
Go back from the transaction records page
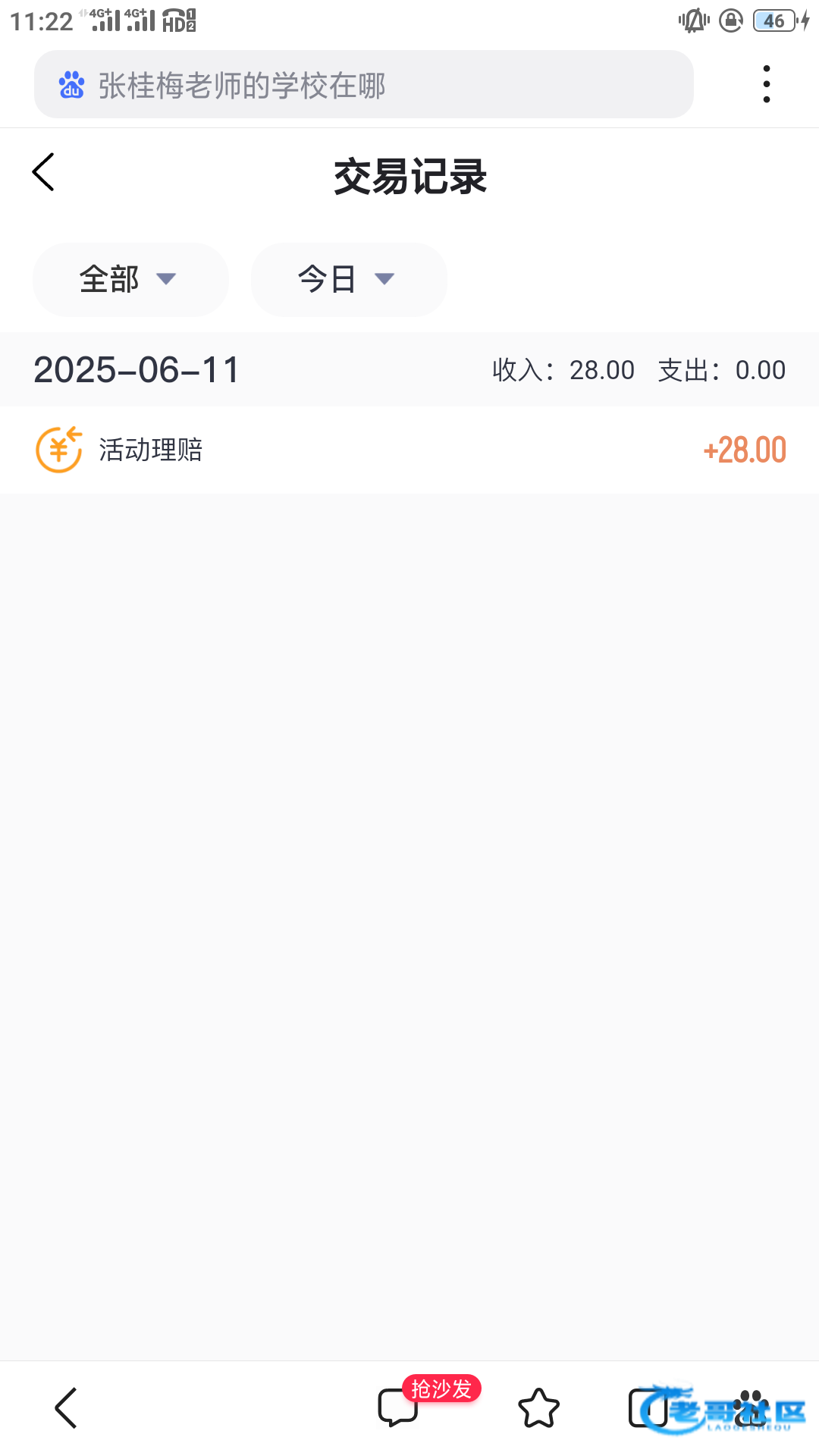[x=43, y=172]
